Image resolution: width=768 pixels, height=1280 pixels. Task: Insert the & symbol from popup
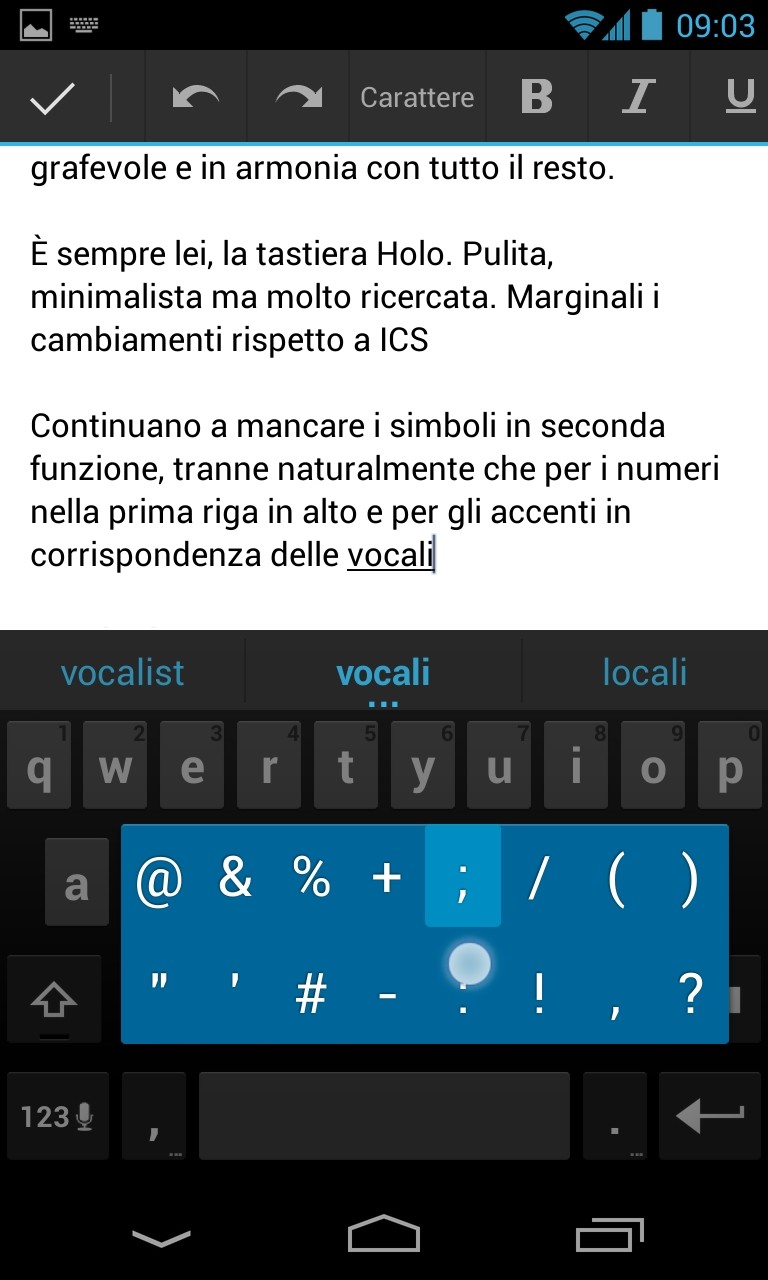(235, 877)
